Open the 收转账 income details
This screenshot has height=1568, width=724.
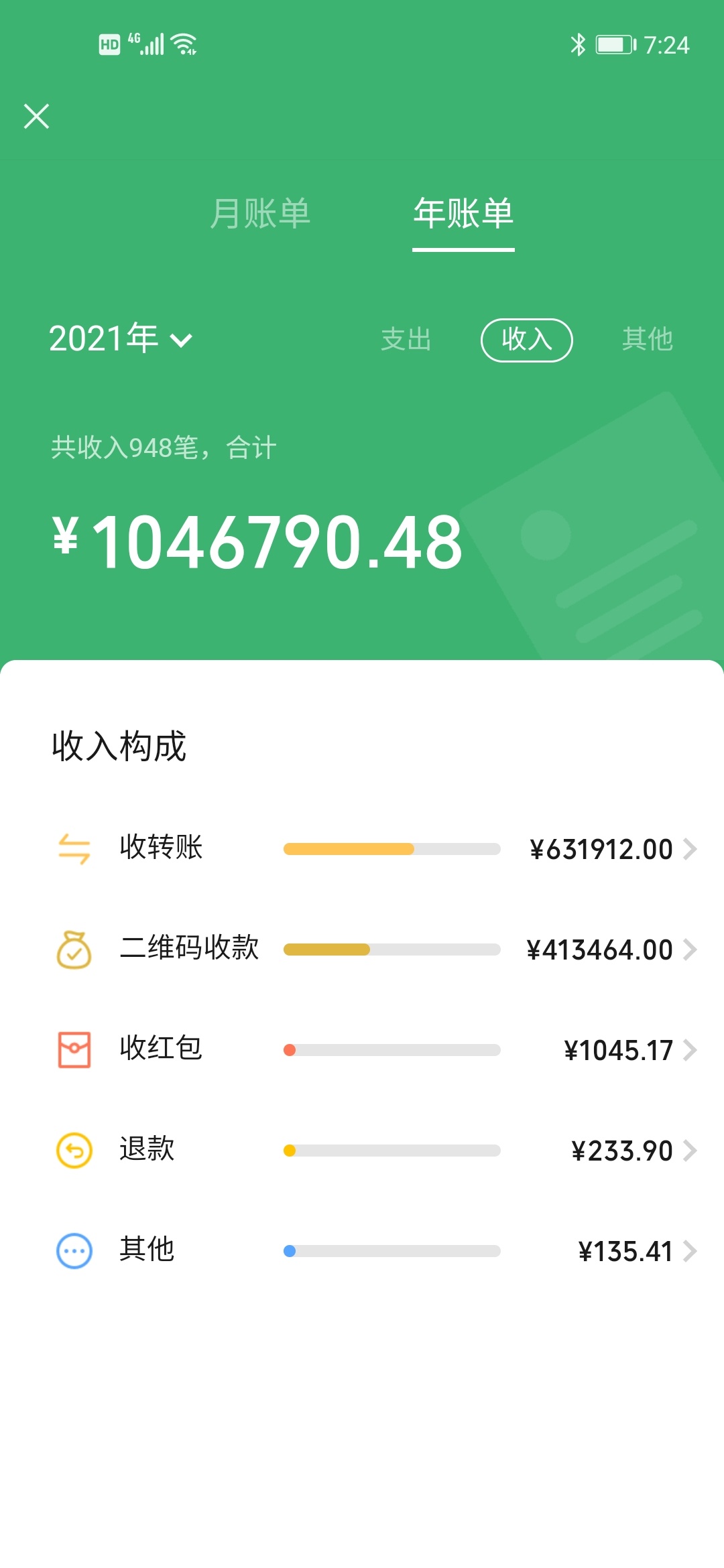(x=375, y=849)
